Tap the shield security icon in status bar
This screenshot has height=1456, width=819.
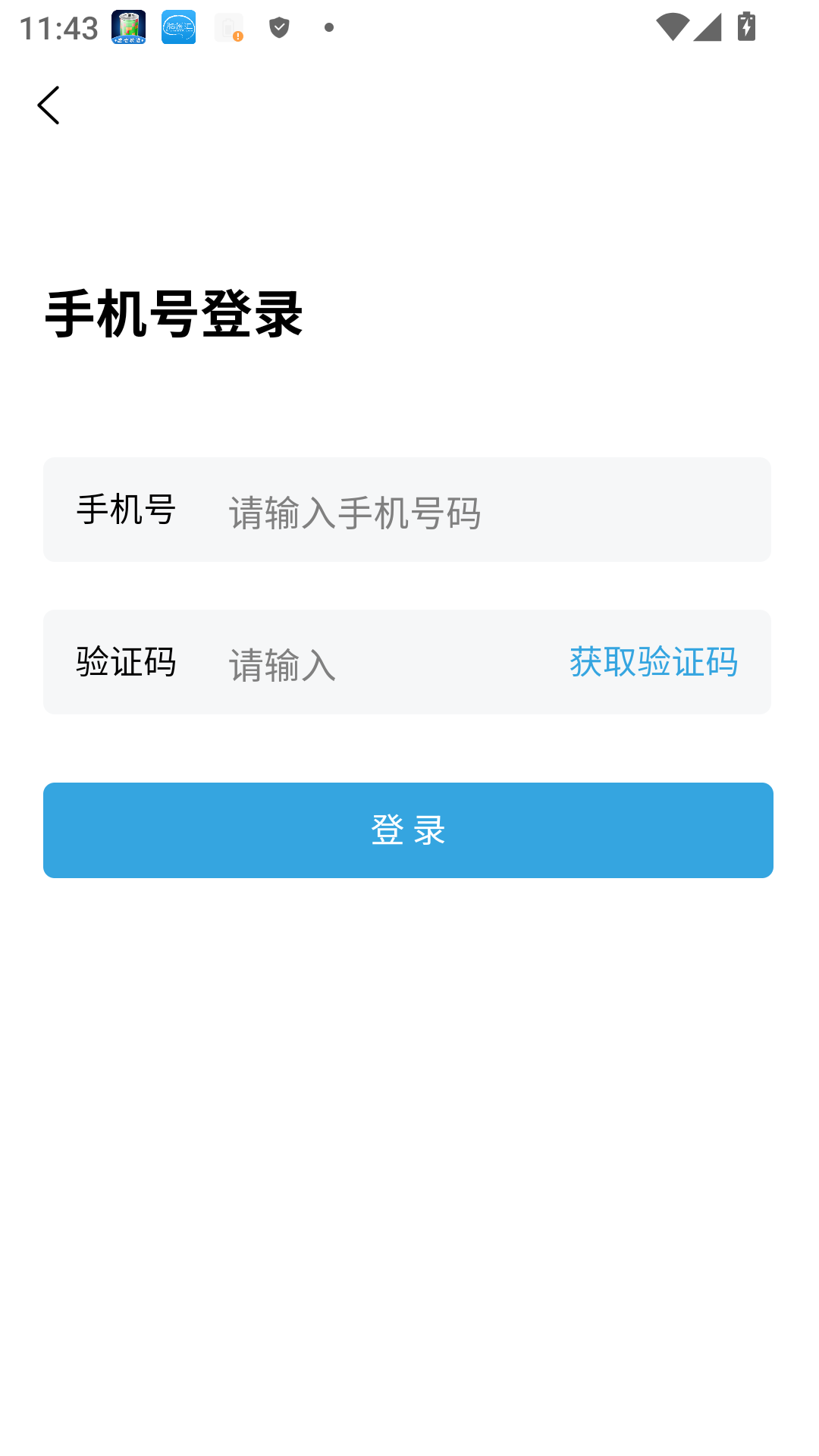click(280, 27)
